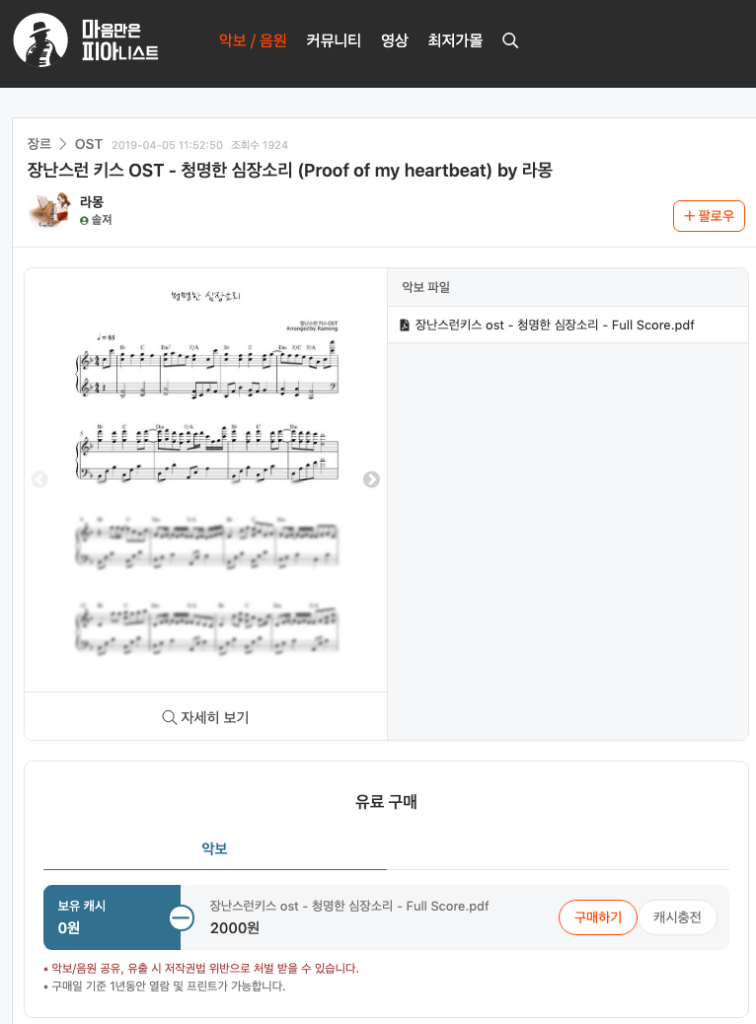Select the Full Score.pdf file row
Viewport: 756px width, 1024px height.
(x=554, y=325)
